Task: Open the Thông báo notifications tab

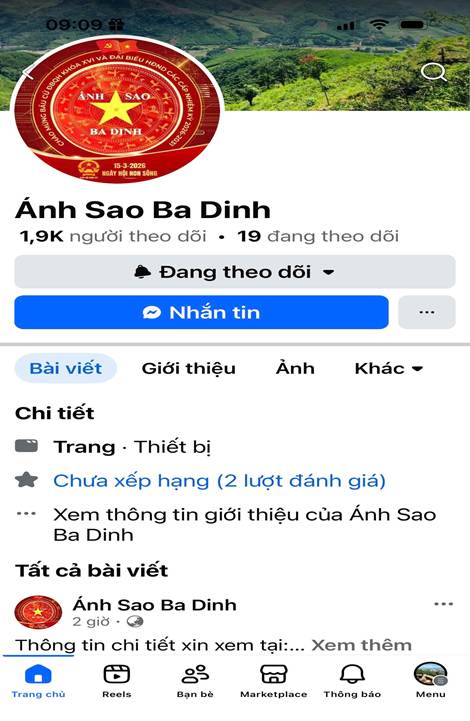Action: coord(352,681)
